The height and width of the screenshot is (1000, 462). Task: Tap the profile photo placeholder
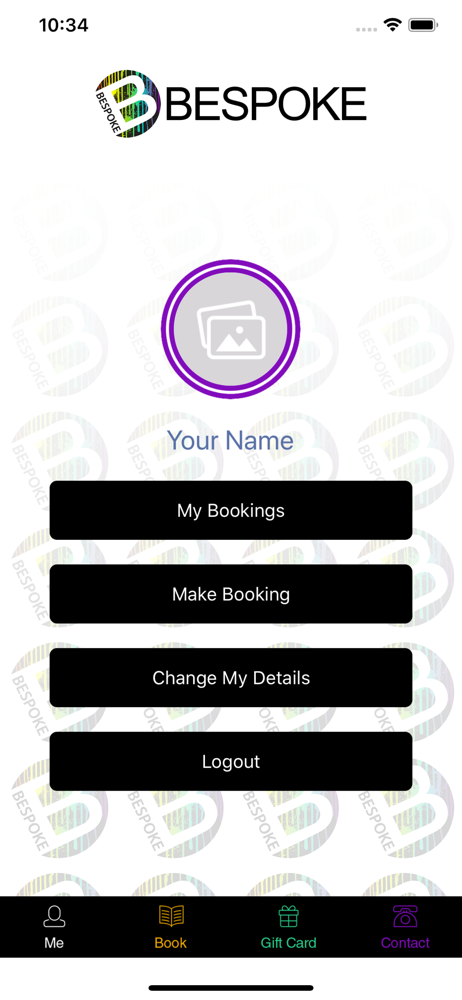231,329
